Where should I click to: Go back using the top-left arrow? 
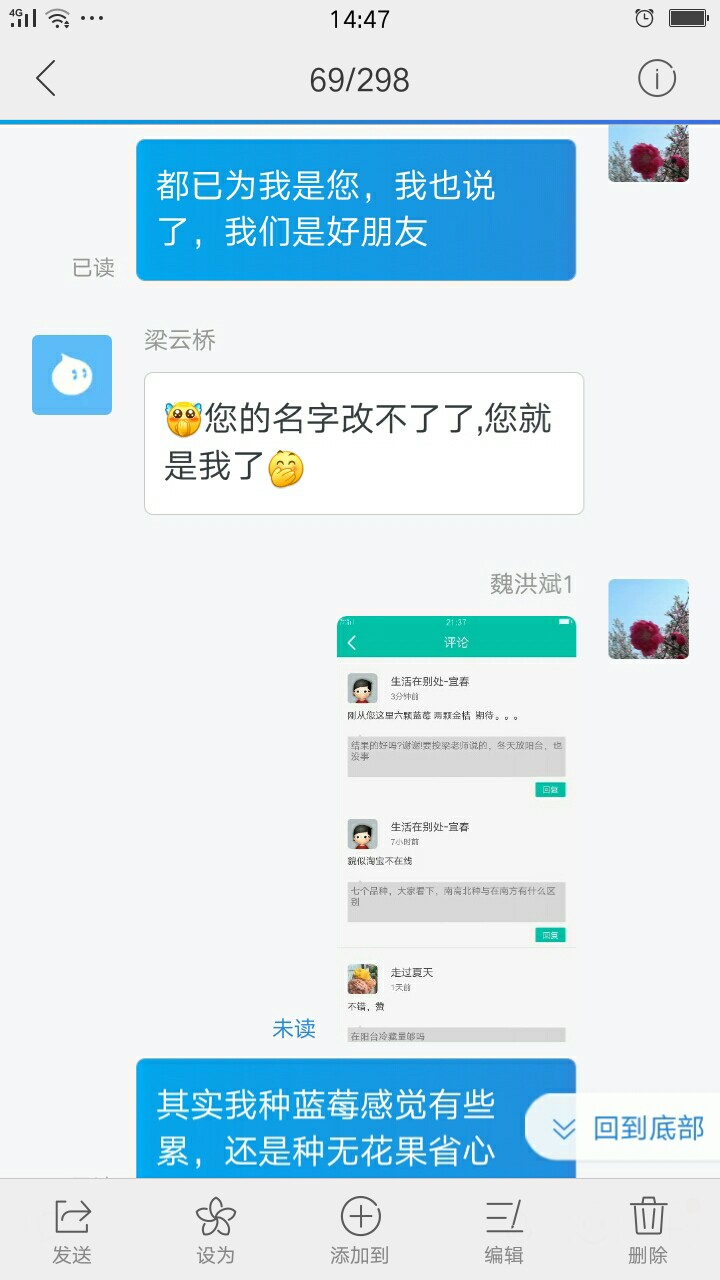[46, 79]
